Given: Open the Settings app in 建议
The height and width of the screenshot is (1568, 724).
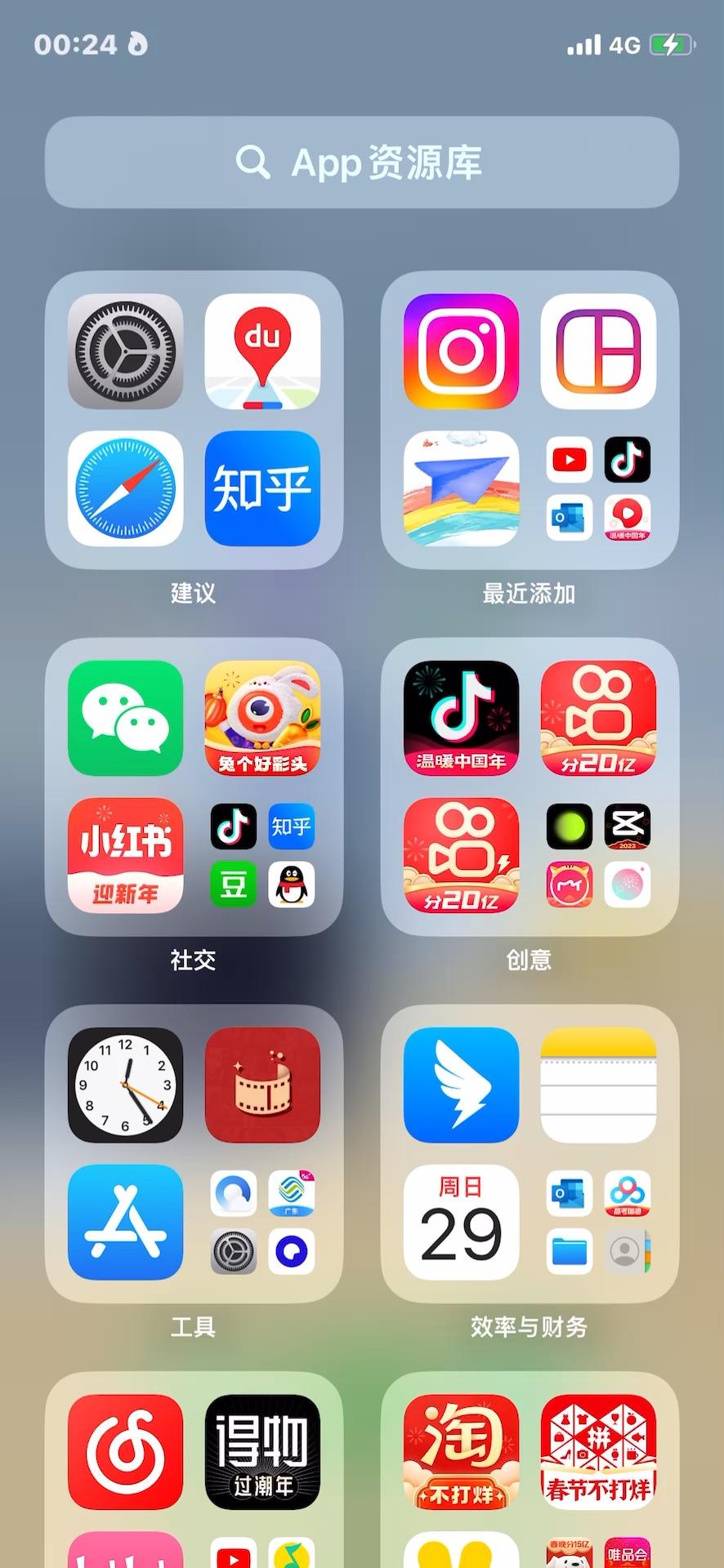Looking at the screenshot, I should 125,351.
